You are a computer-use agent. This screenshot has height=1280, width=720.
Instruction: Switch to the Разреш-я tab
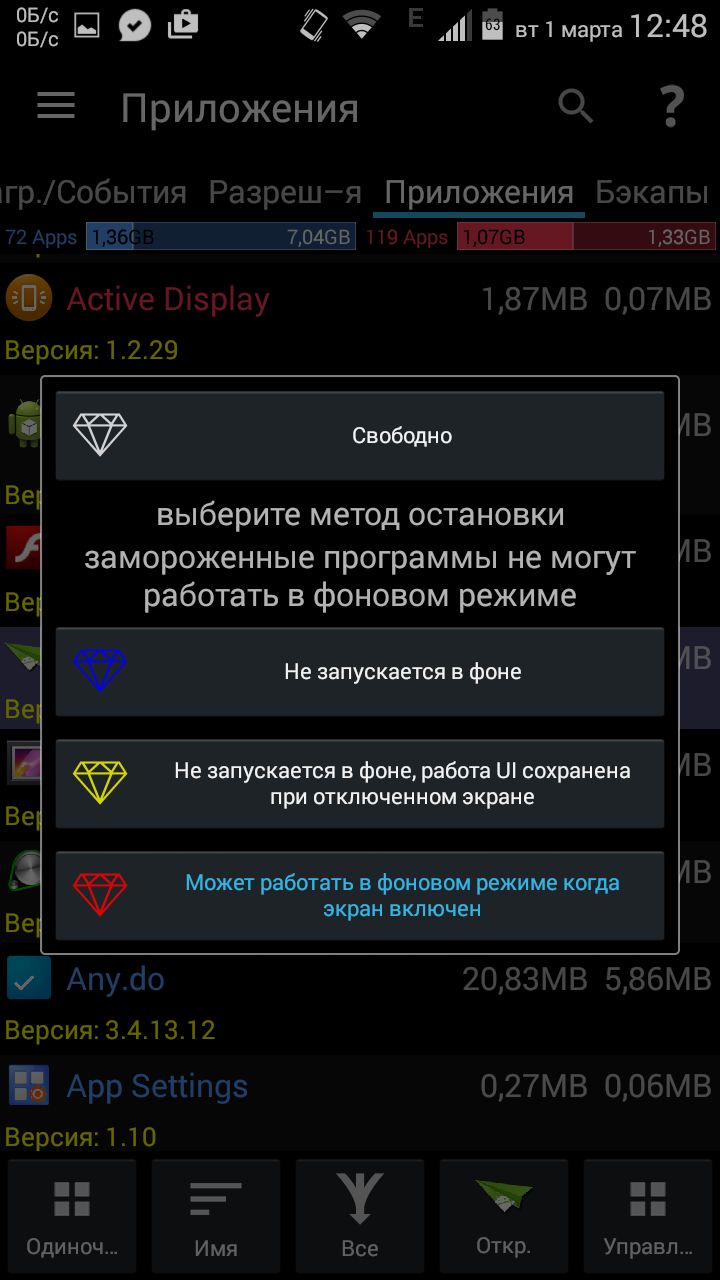point(285,192)
